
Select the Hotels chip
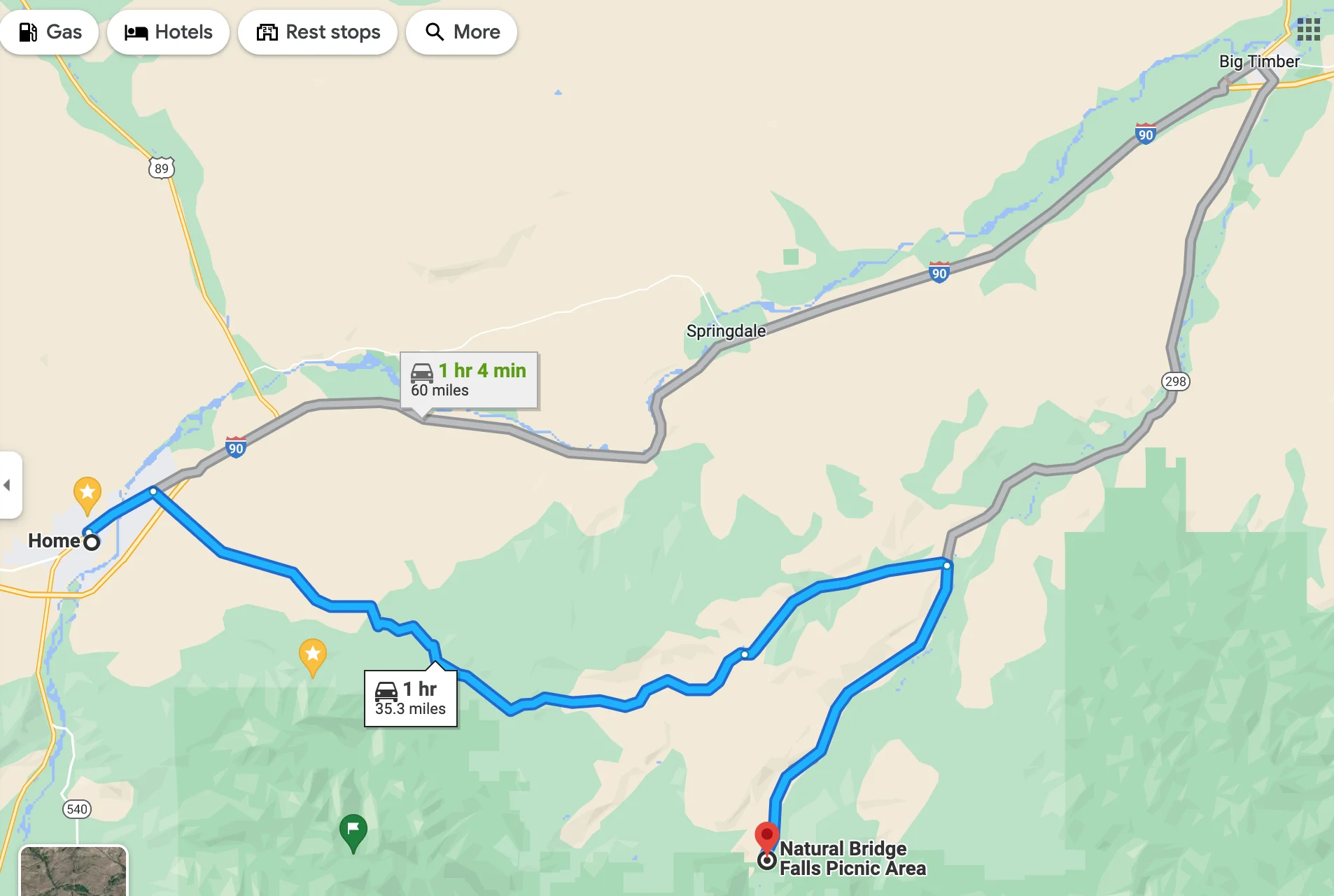pyautogui.click(x=168, y=32)
